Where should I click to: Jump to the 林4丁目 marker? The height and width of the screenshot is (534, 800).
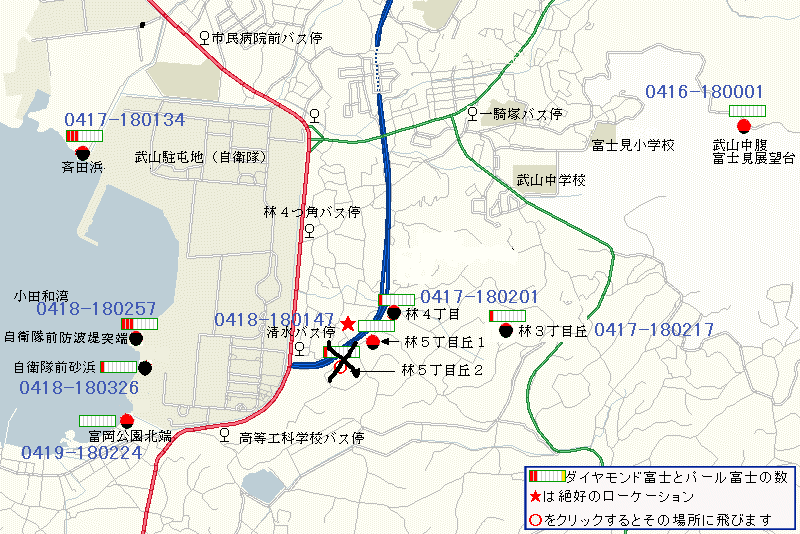pyautogui.click(x=394, y=313)
